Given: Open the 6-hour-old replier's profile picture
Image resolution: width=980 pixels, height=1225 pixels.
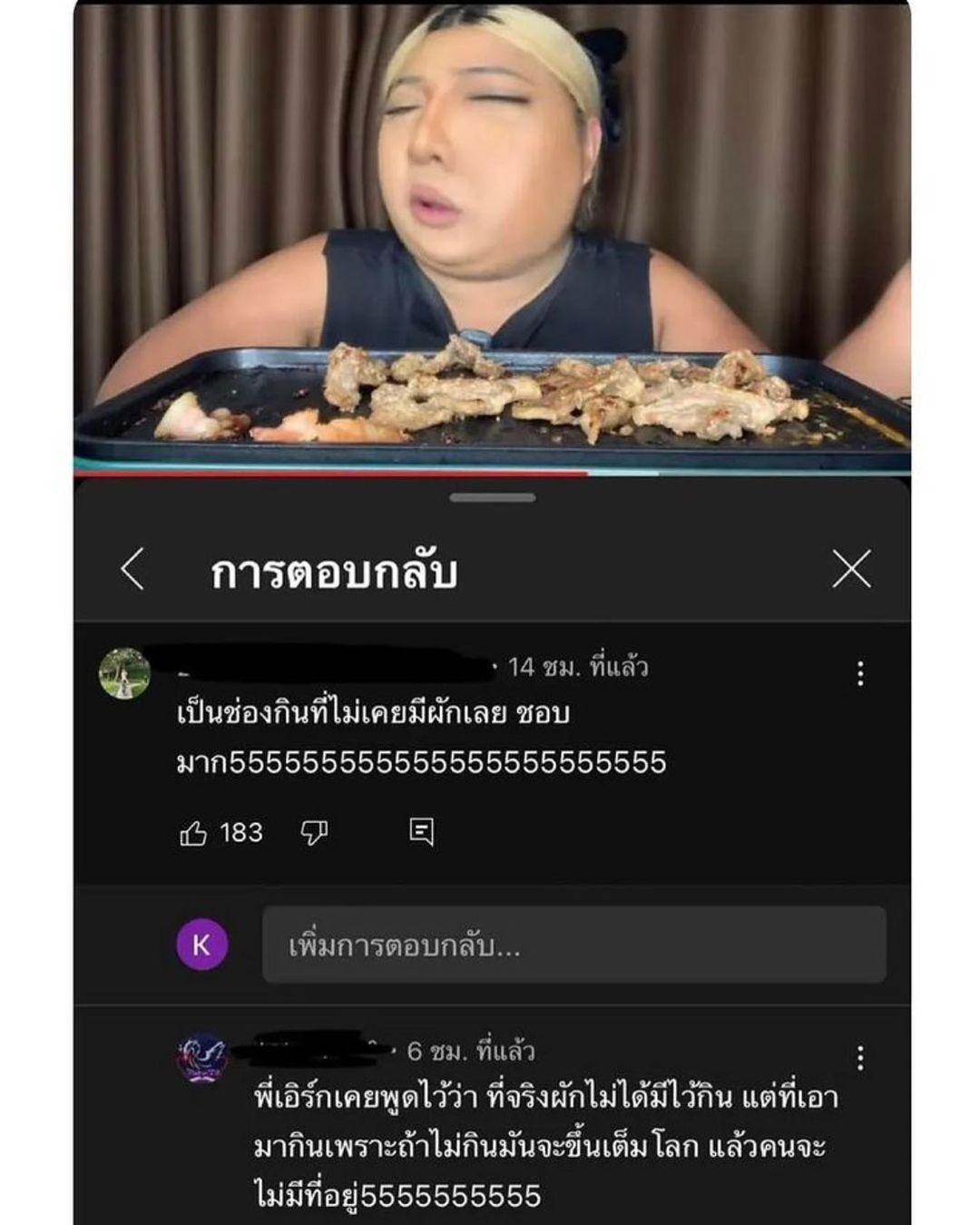Looking at the screenshot, I should click(201, 1058).
